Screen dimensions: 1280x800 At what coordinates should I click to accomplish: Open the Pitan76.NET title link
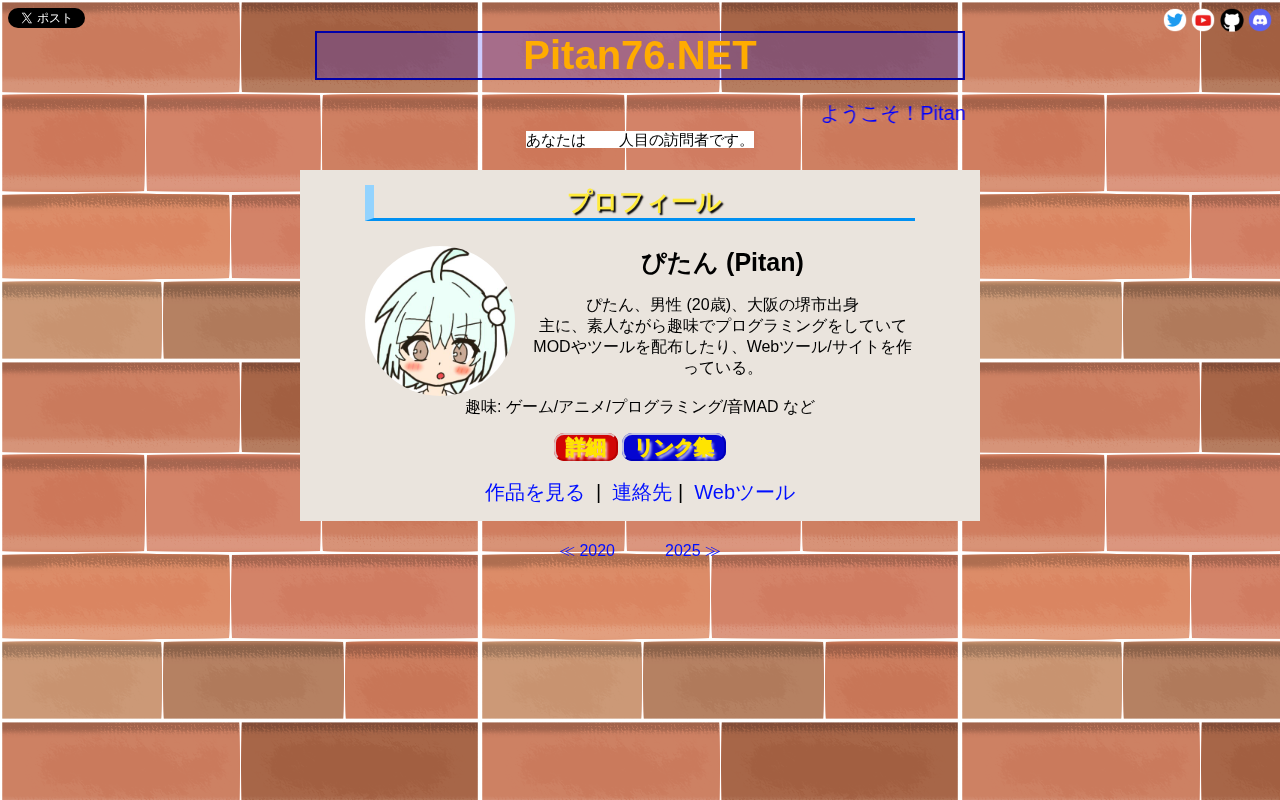[x=640, y=55]
